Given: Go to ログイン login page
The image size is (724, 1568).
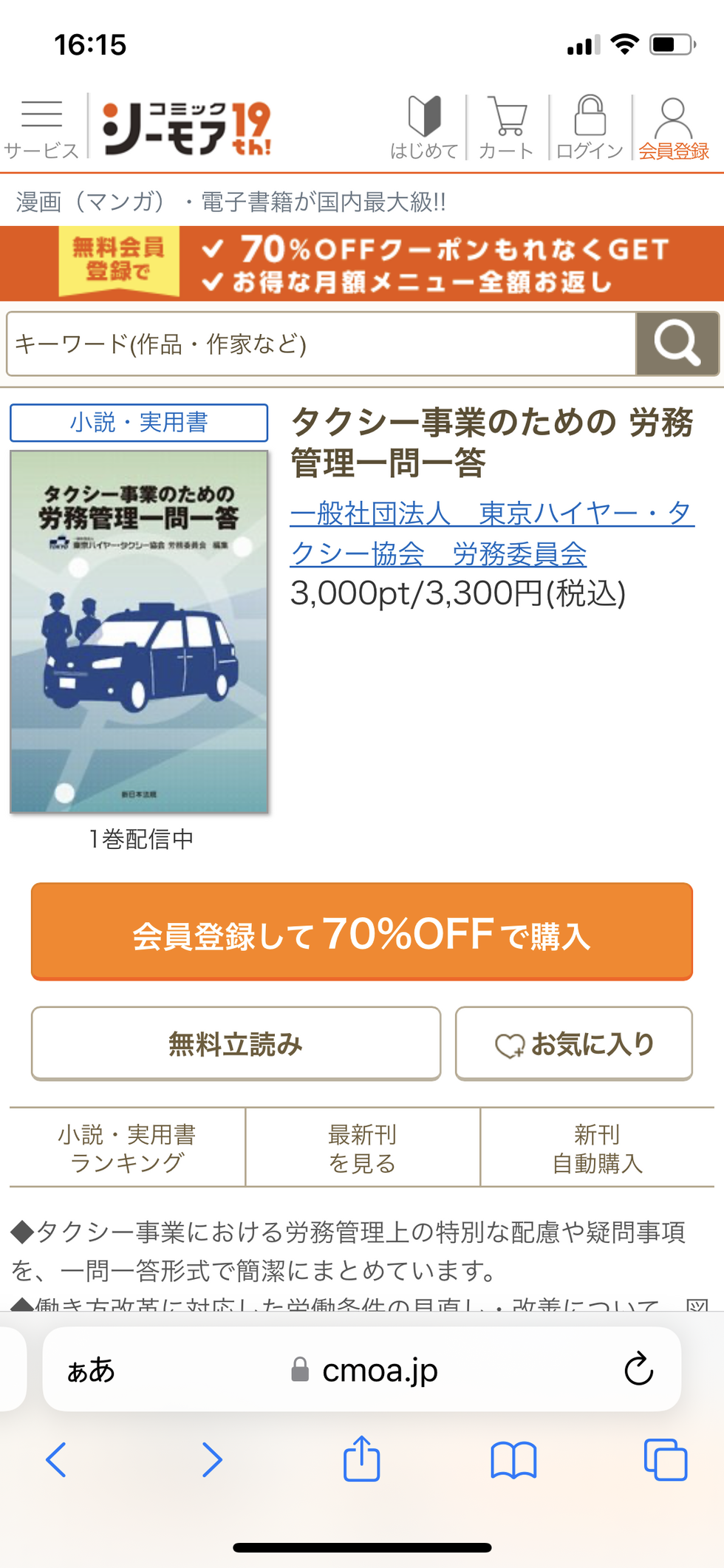Looking at the screenshot, I should pyautogui.click(x=590, y=129).
